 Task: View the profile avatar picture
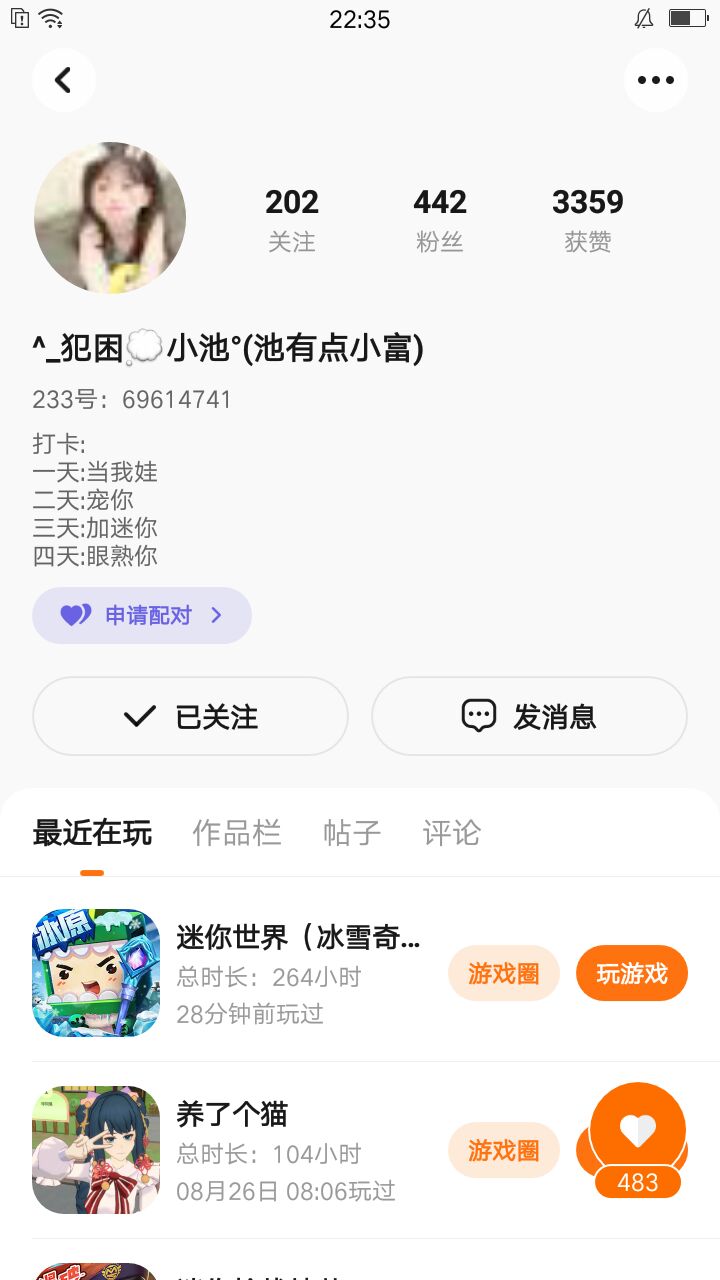(x=110, y=218)
